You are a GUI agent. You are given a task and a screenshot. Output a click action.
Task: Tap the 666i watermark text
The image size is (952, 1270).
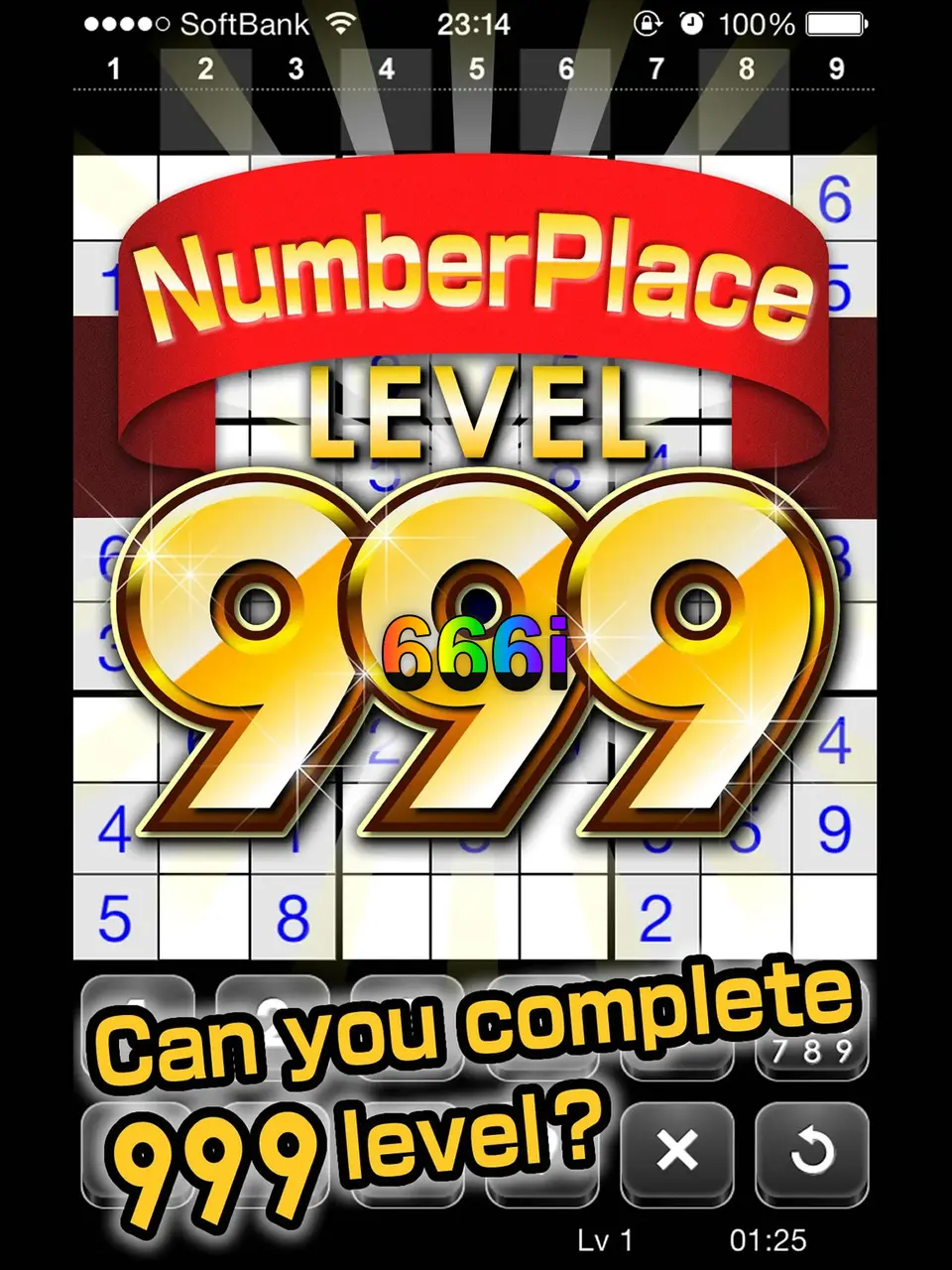coord(476,650)
